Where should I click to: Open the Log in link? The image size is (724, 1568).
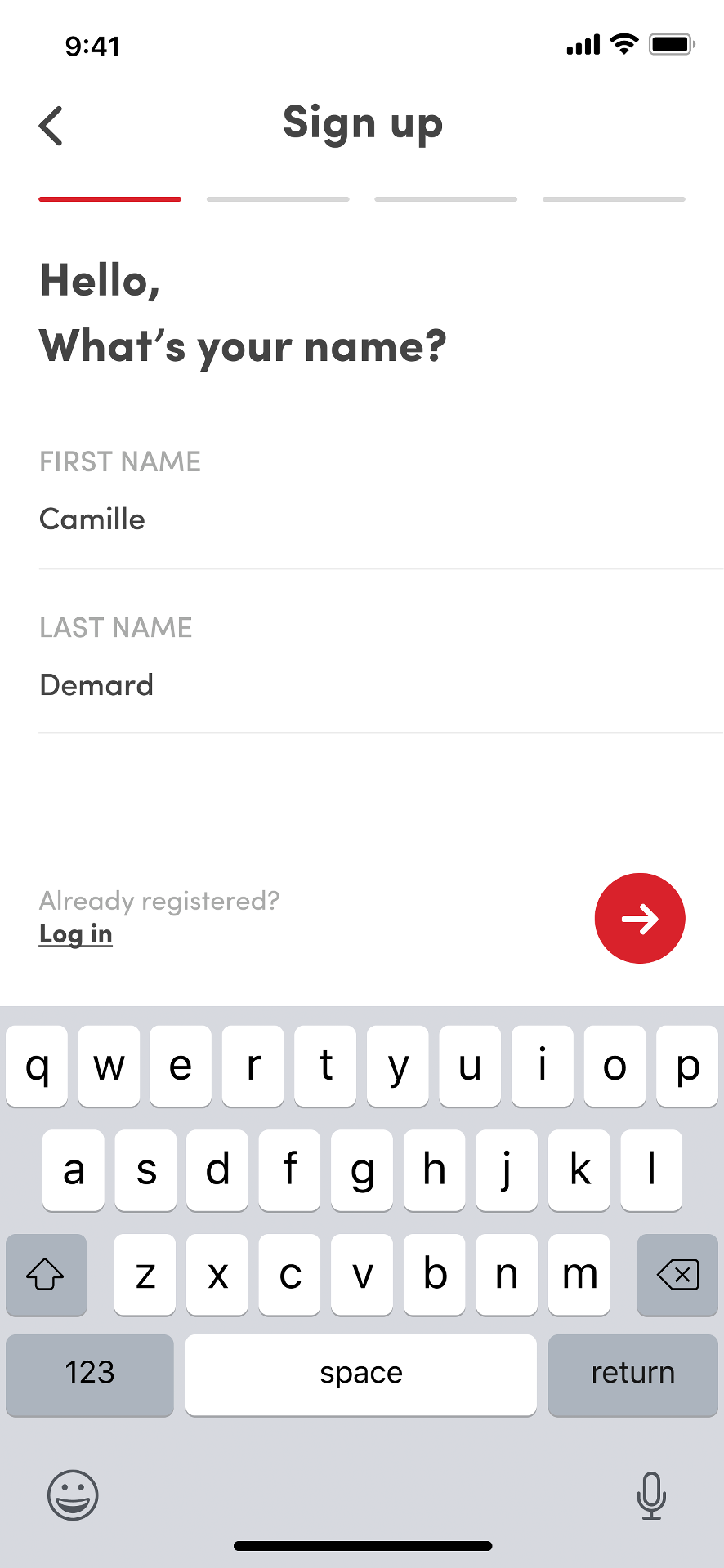tap(76, 934)
